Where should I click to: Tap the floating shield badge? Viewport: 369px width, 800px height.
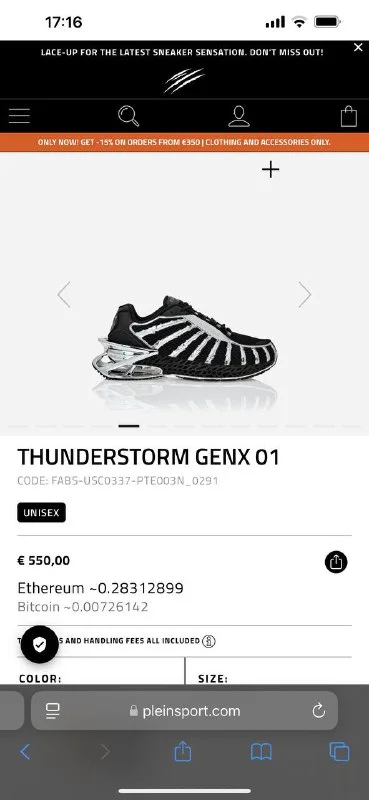39,644
